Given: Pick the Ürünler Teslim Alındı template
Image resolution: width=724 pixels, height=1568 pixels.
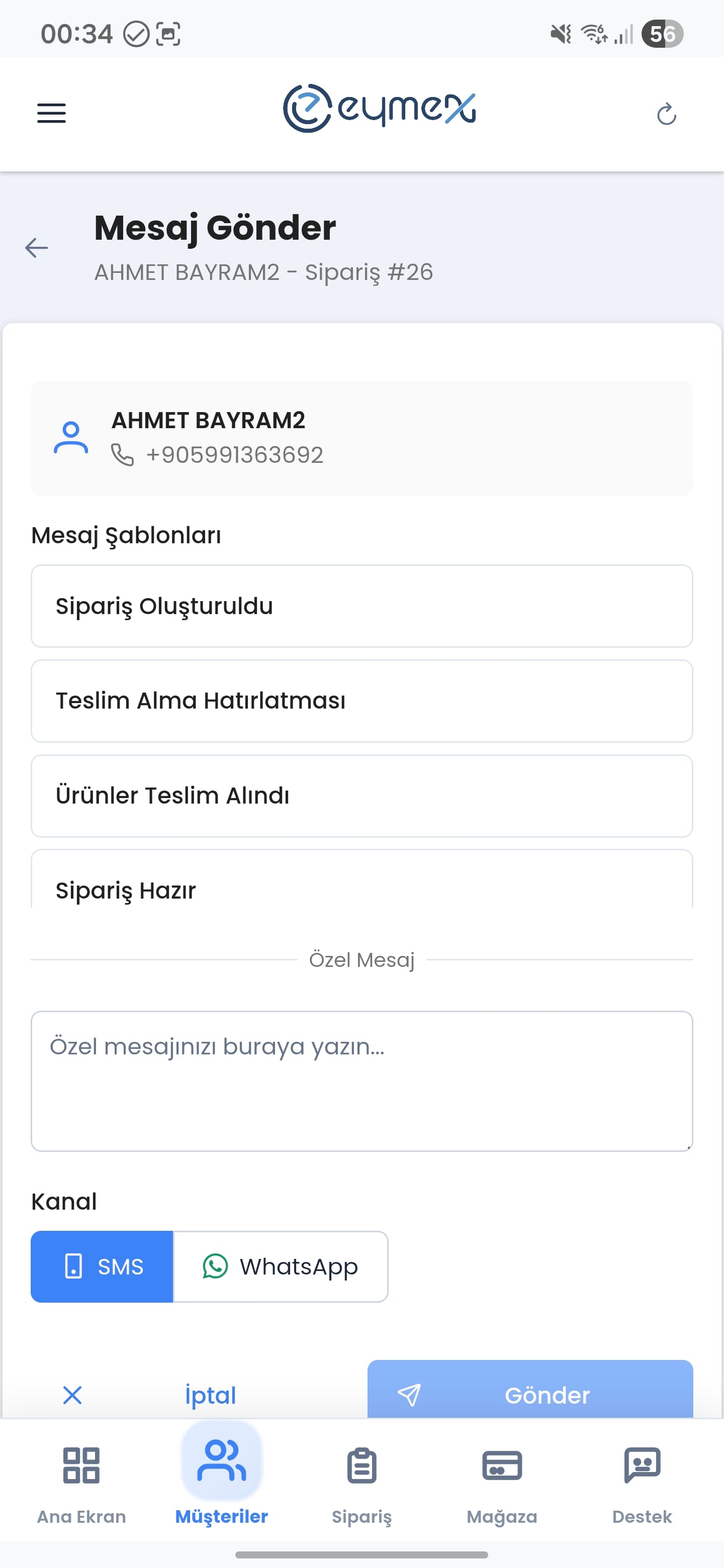Looking at the screenshot, I should tap(361, 796).
